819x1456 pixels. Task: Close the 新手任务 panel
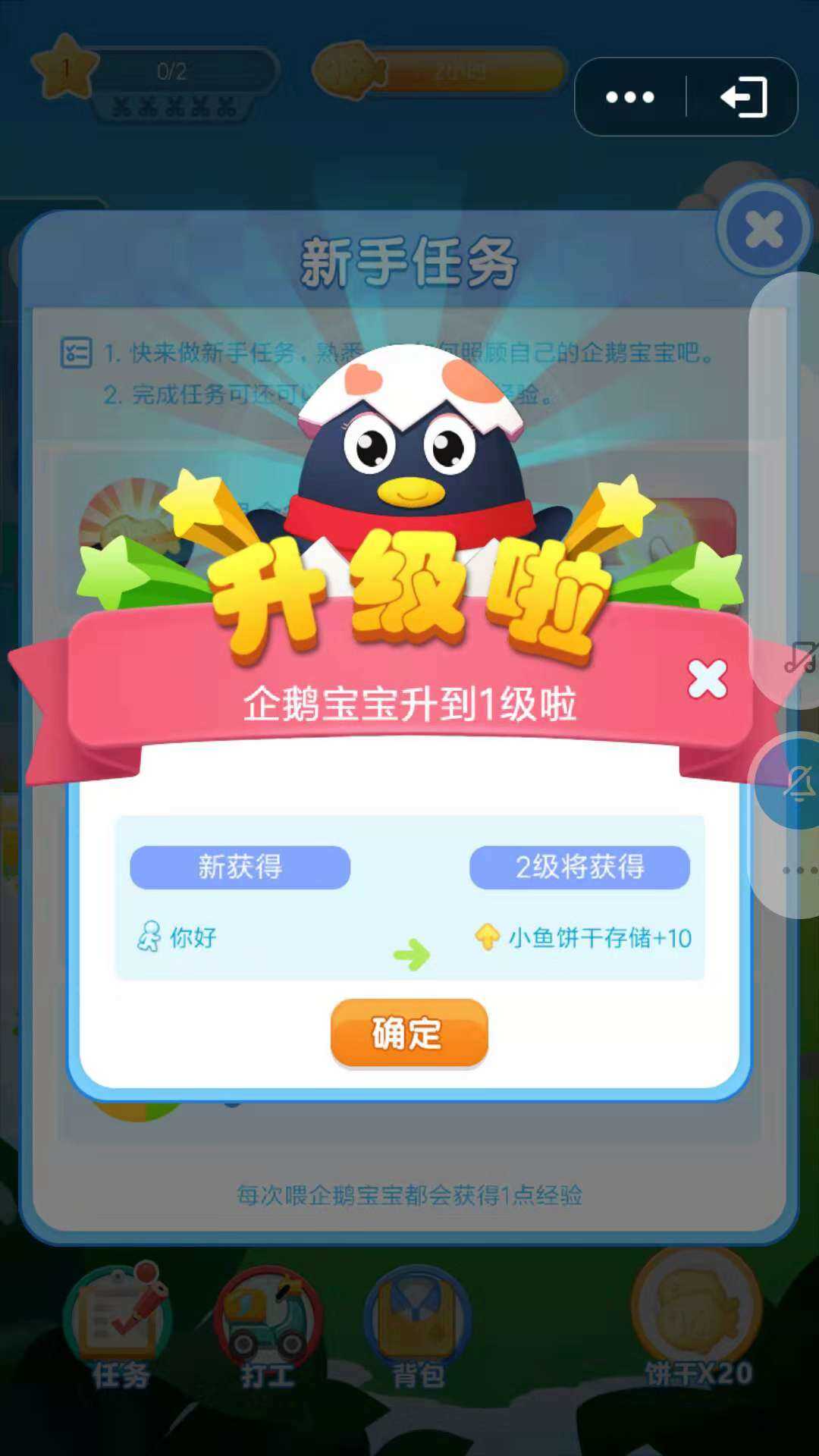click(x=763, y=230)
